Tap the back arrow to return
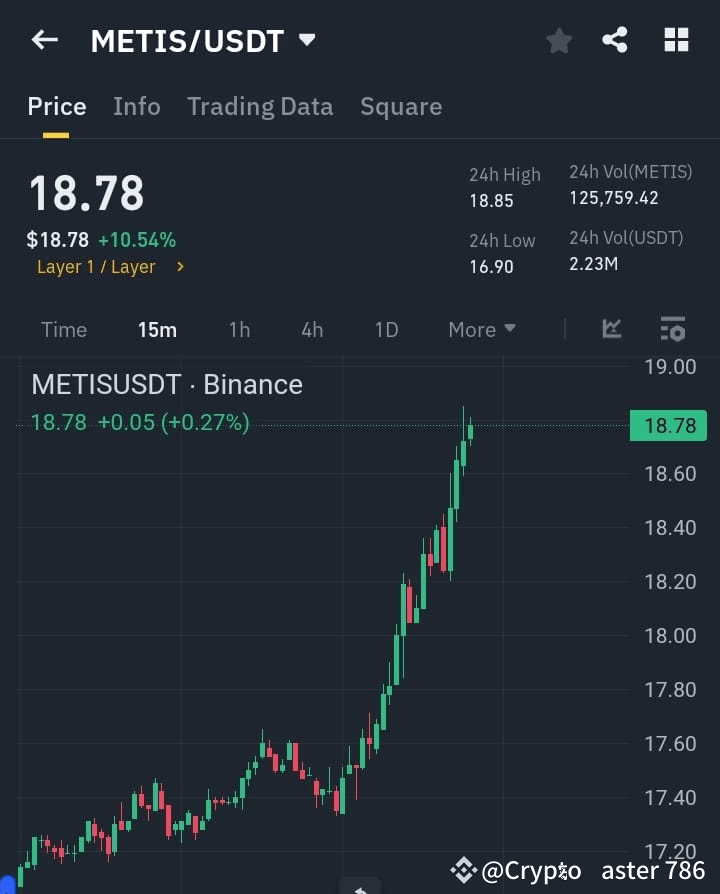This screenshot has height=894, width=720. click(44, 40)
